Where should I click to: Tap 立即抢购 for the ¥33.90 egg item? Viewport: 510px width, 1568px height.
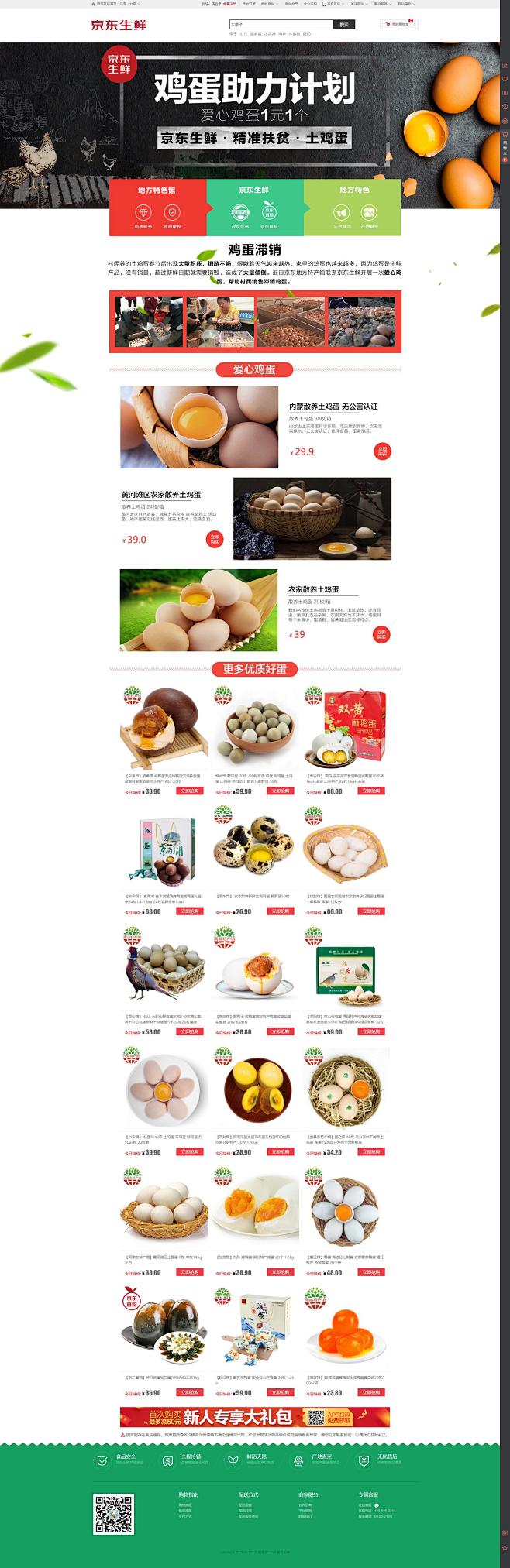coord(190,791)
